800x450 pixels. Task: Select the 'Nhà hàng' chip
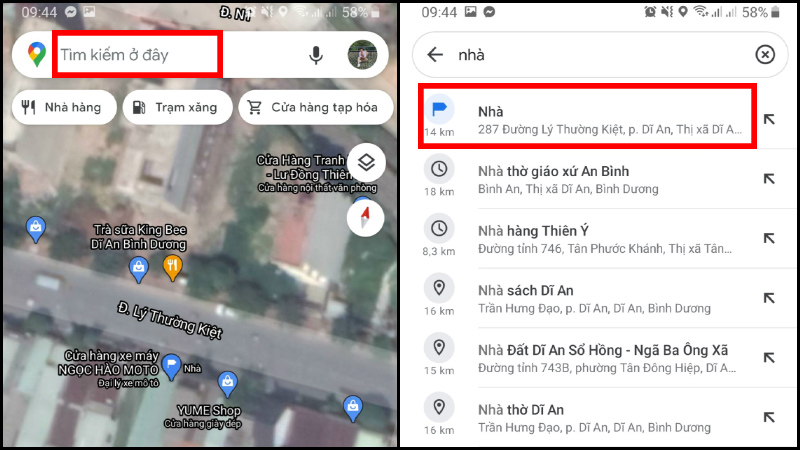(62, 108)
